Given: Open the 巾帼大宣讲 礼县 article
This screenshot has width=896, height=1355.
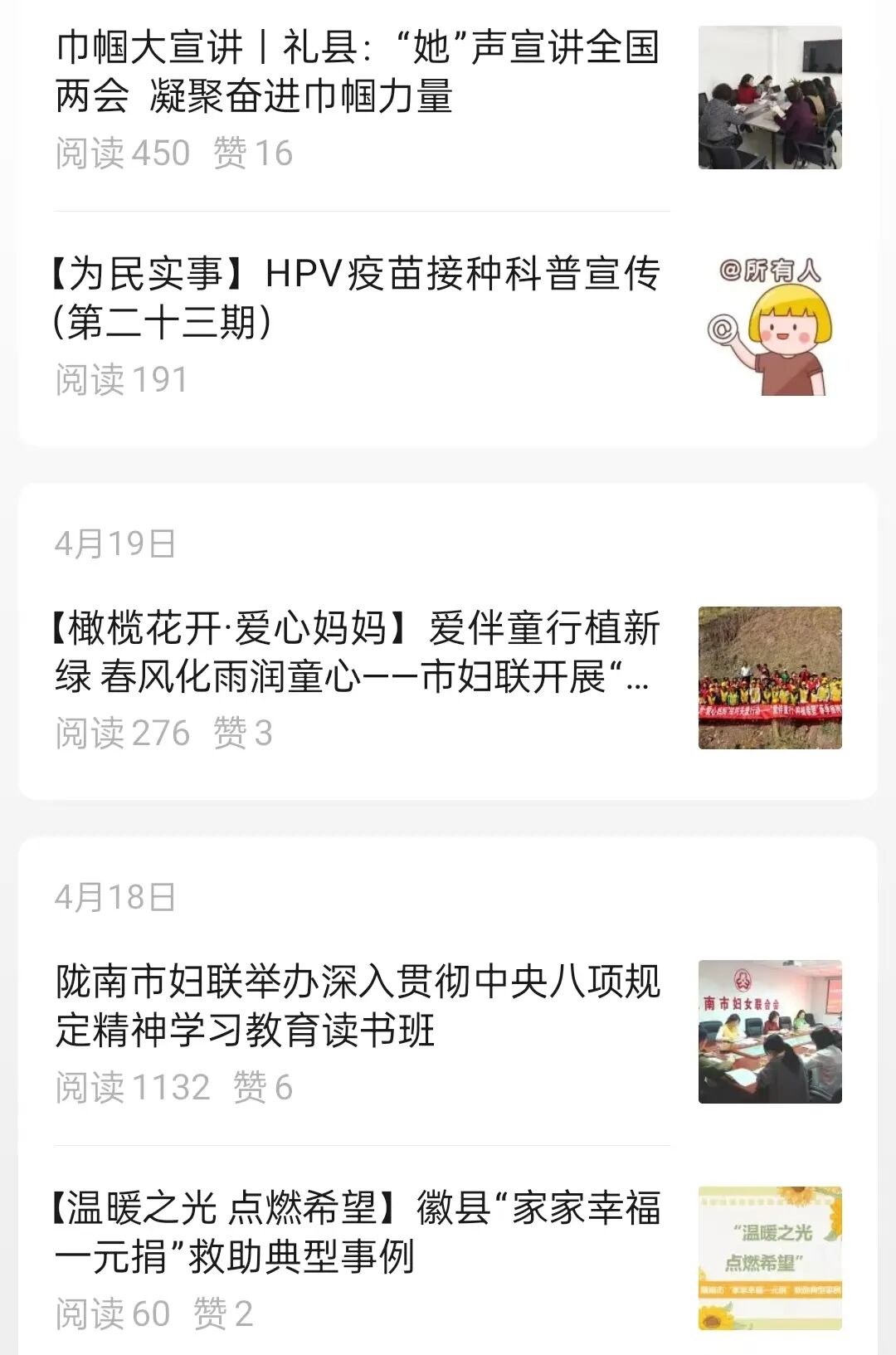Looking at the screenshot, I should click(x=358, y=72).
